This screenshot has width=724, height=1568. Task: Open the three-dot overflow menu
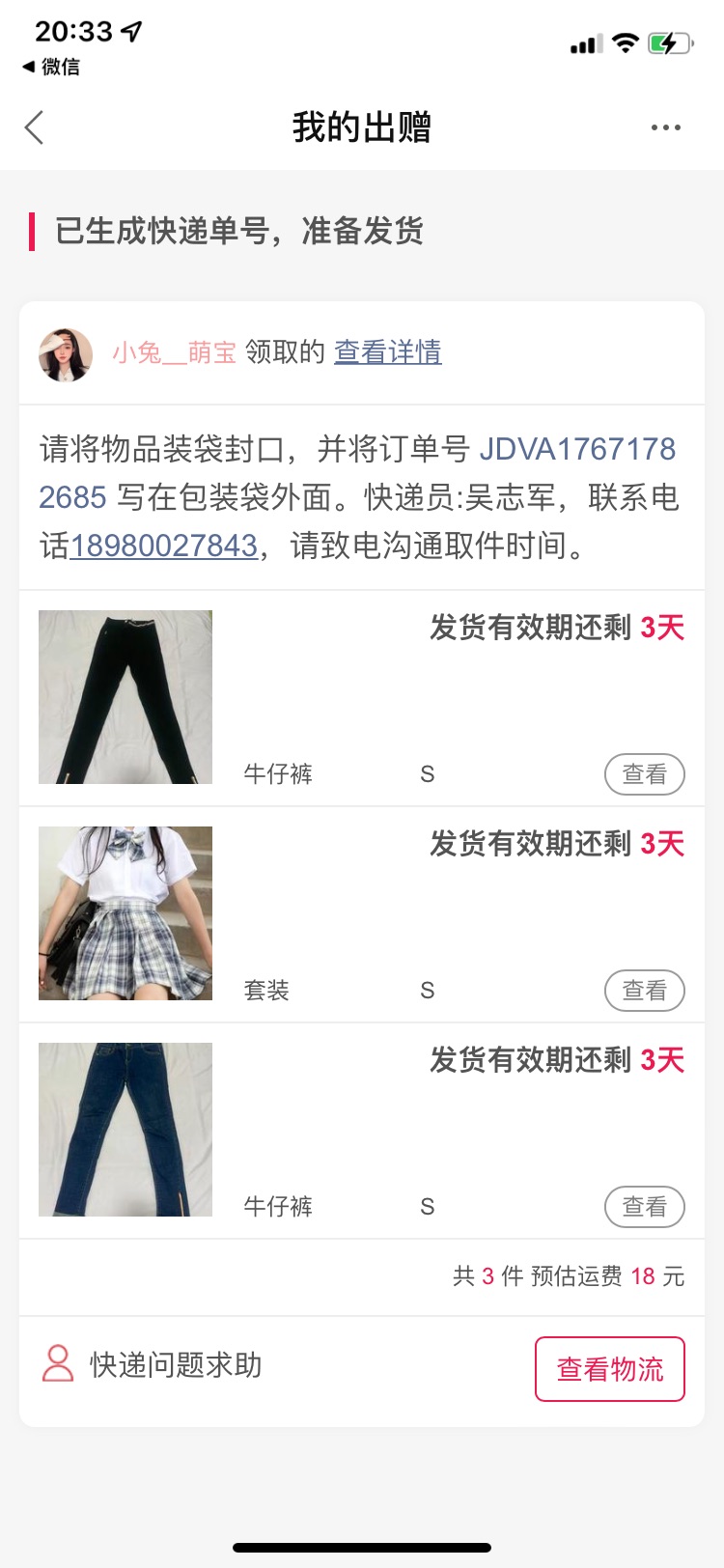[665, 127]
